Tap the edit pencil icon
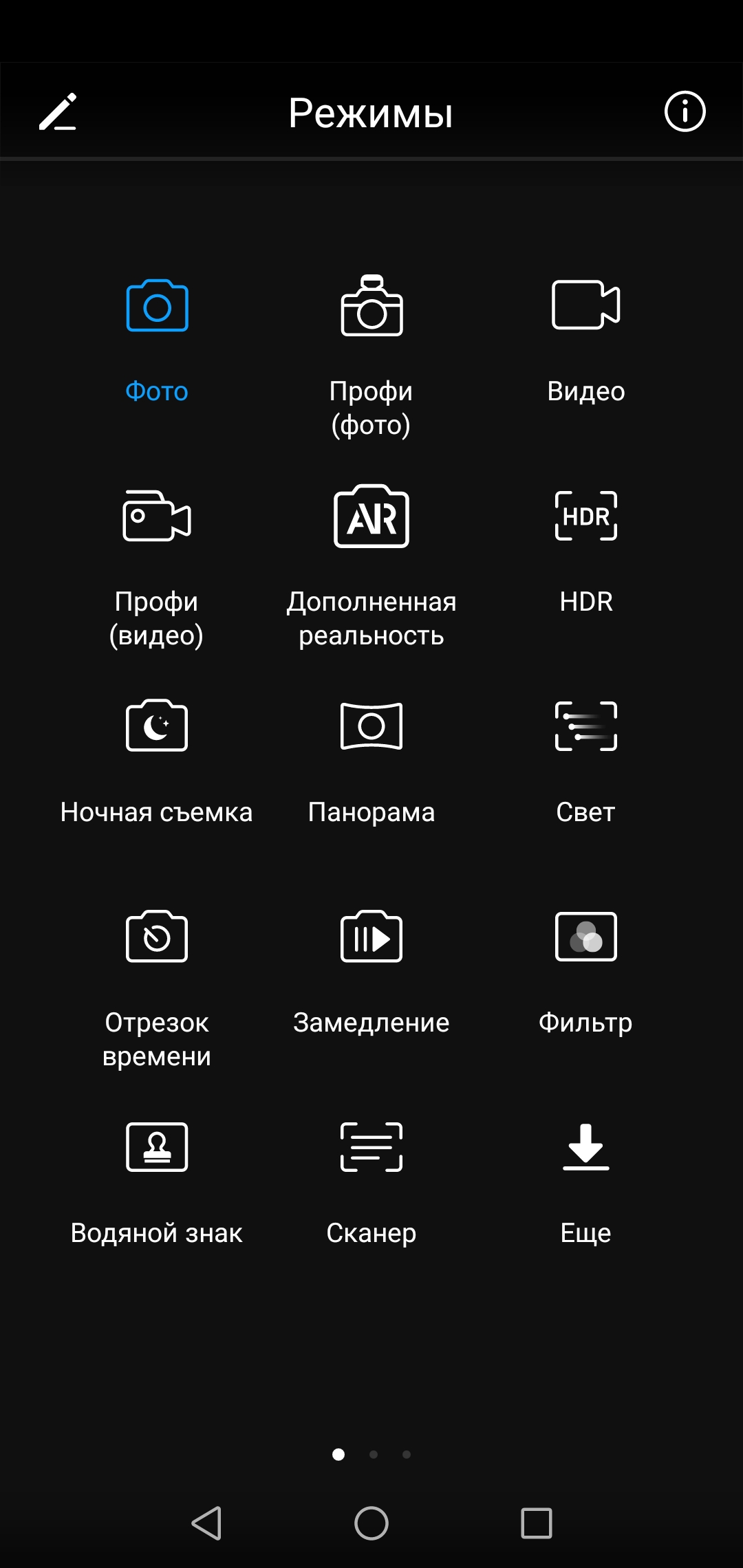This screenshot has height=1568, width=743. [58, 112]
